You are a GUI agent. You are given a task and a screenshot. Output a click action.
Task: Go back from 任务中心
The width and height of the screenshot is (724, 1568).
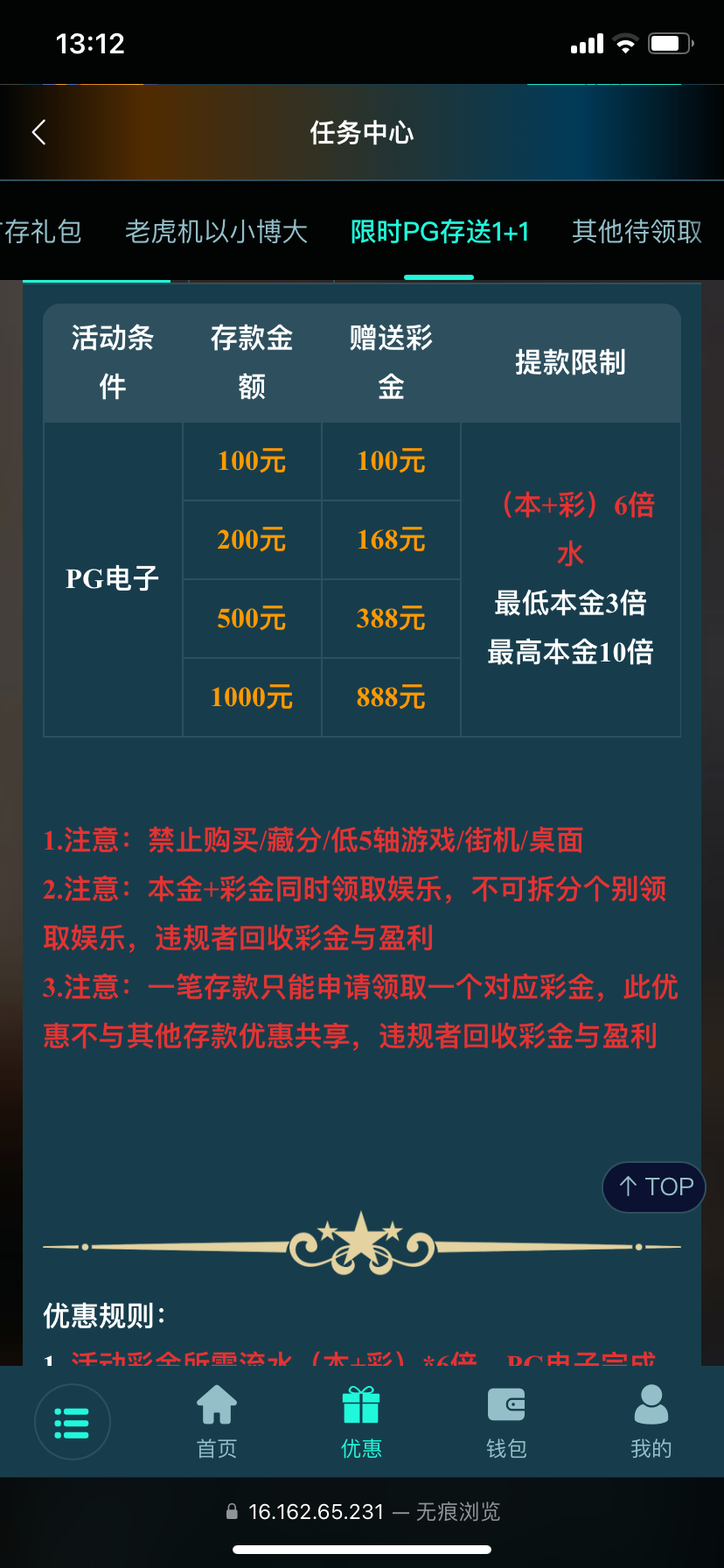click(38, 132)
